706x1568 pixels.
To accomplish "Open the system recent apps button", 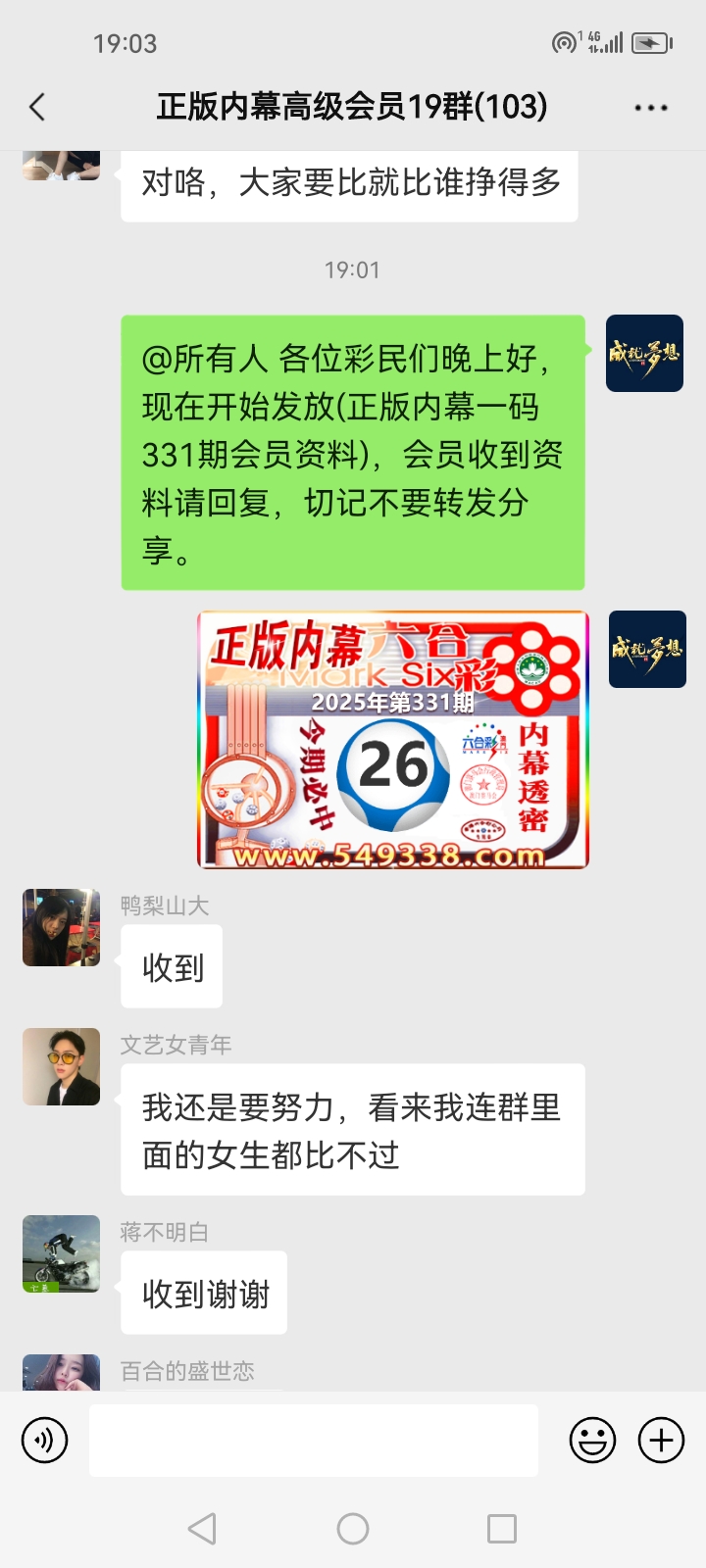I will (502, 1529).
